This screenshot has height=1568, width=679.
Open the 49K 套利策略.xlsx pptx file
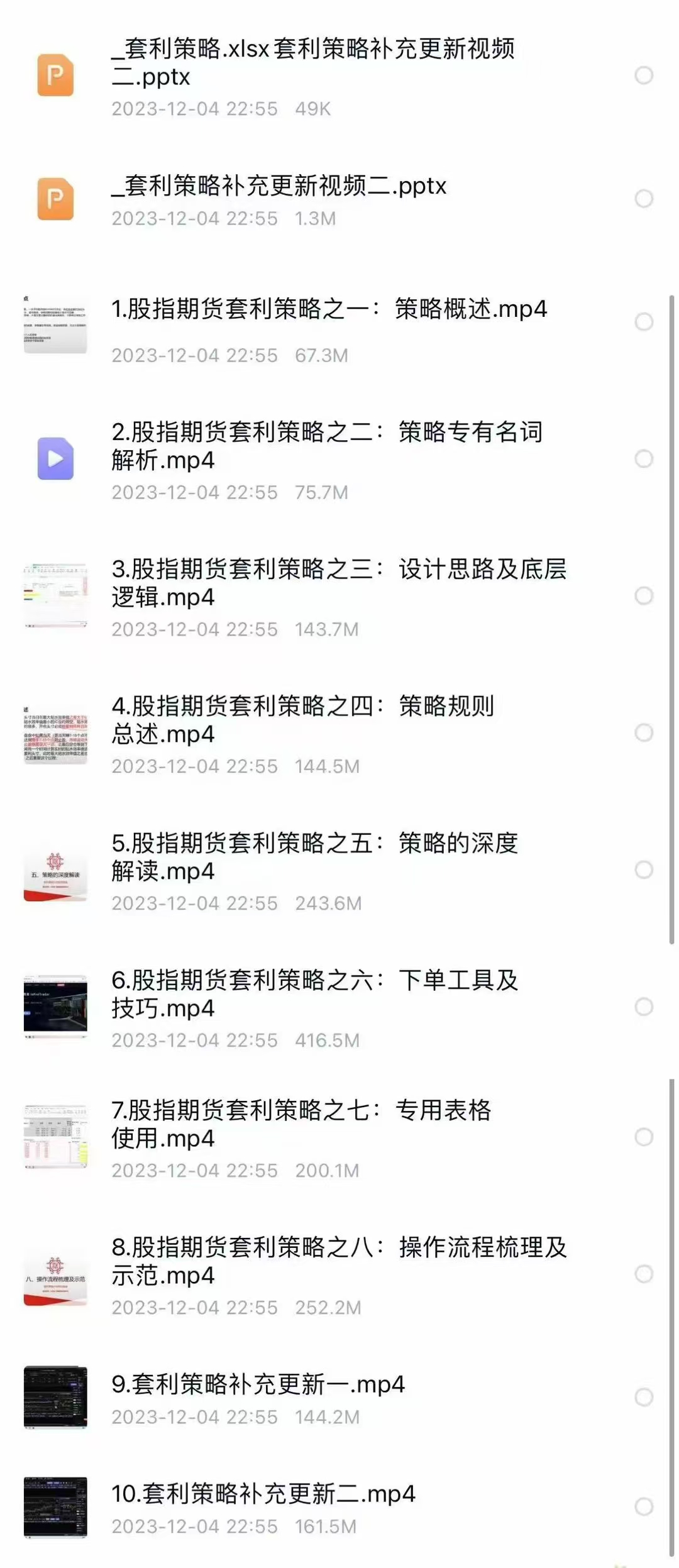click(313, 62)
